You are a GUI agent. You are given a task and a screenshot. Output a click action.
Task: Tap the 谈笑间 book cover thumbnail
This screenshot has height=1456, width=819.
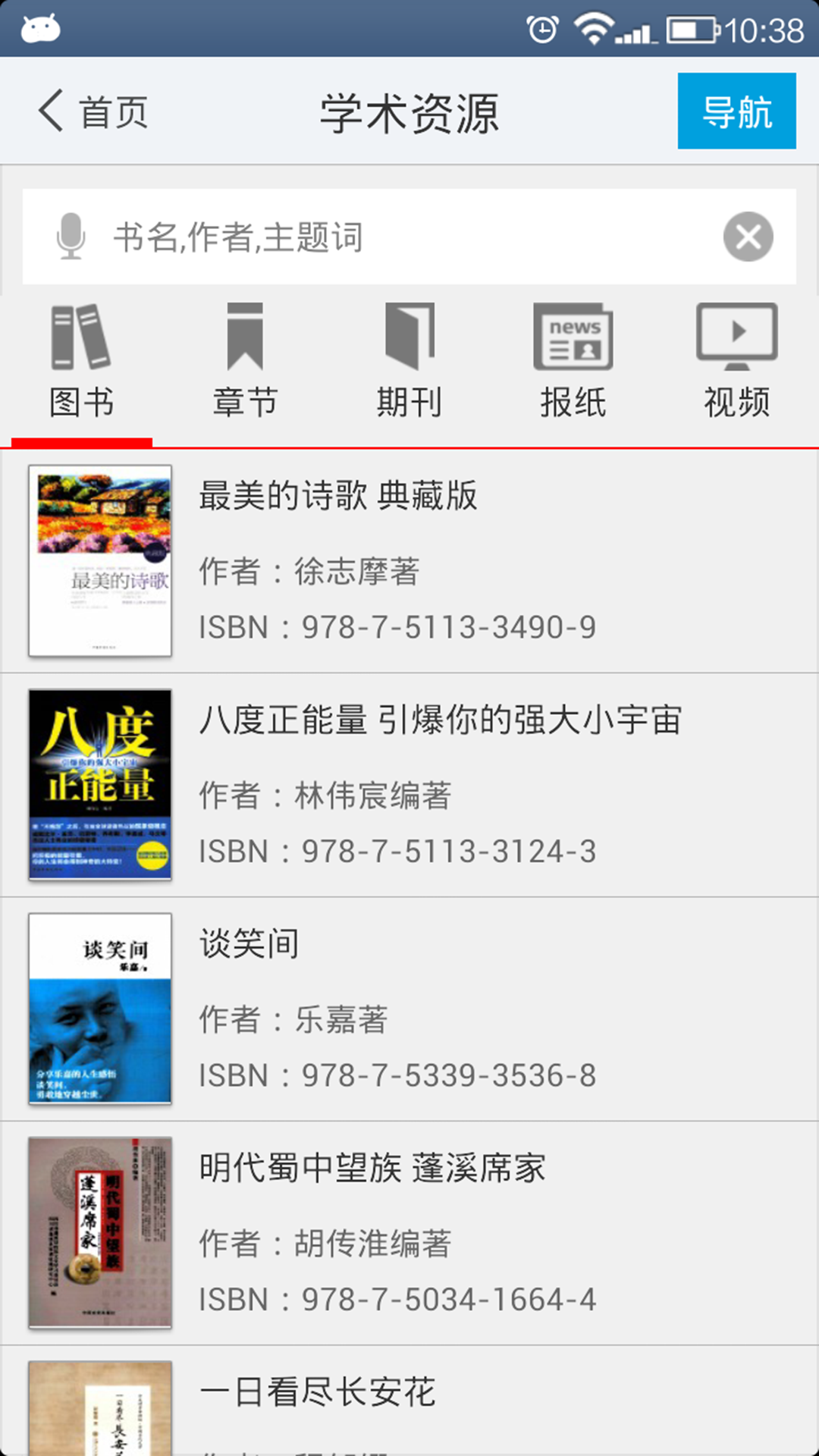coord(102,1009)
